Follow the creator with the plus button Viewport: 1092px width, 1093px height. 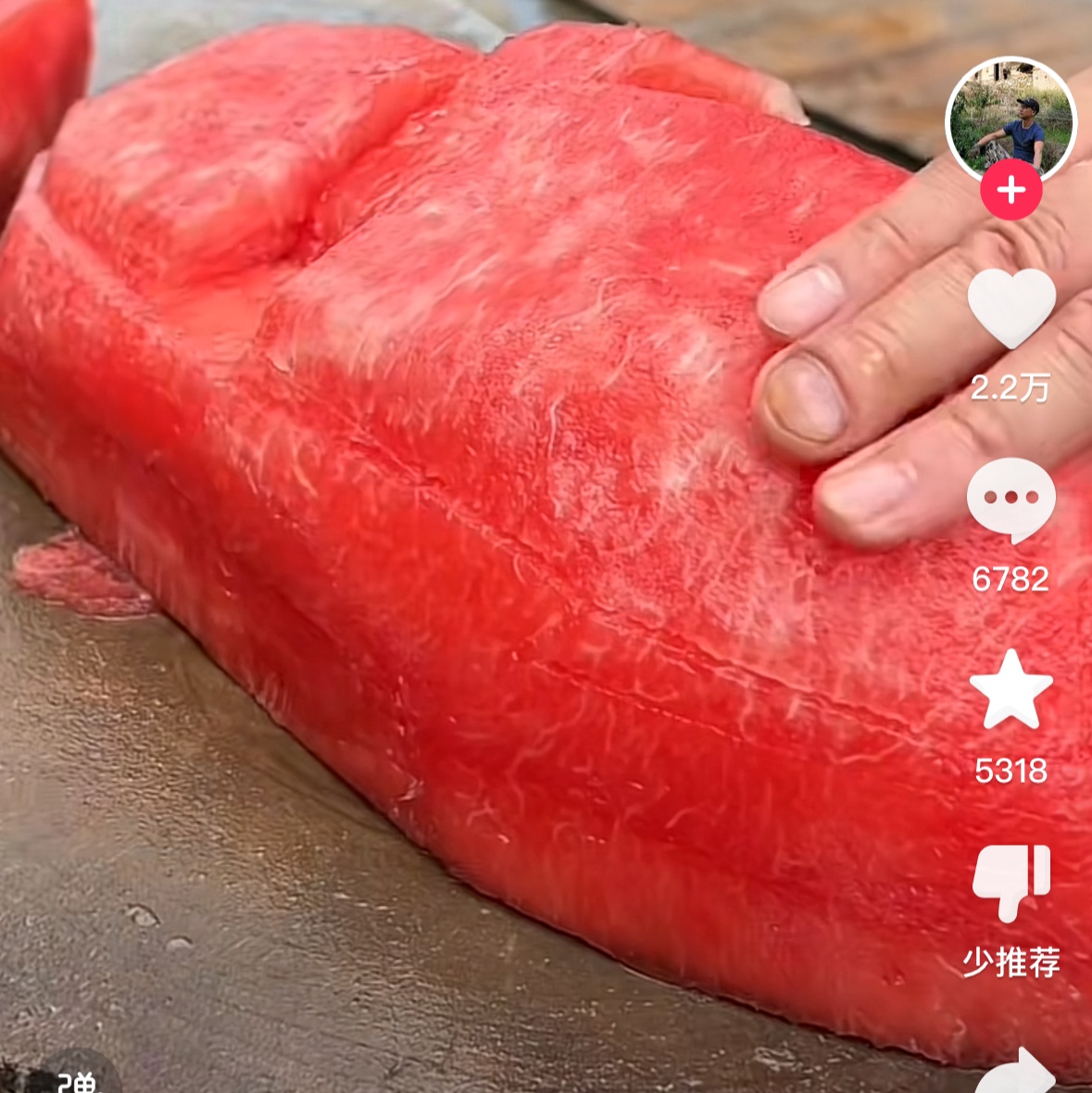point(1011,191)
